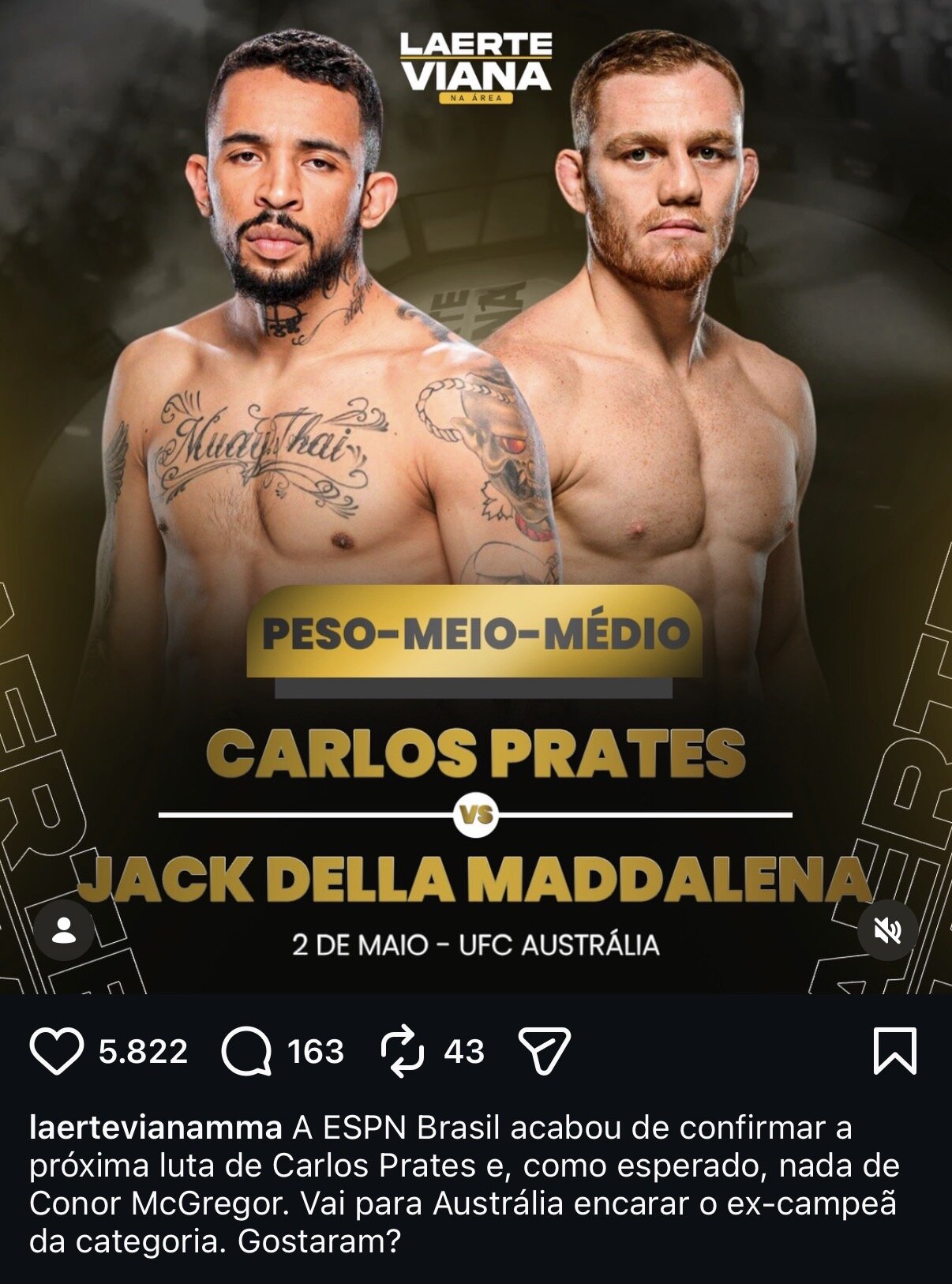
Task: Show tagged people in the post
Action: [x=64, y=931]
